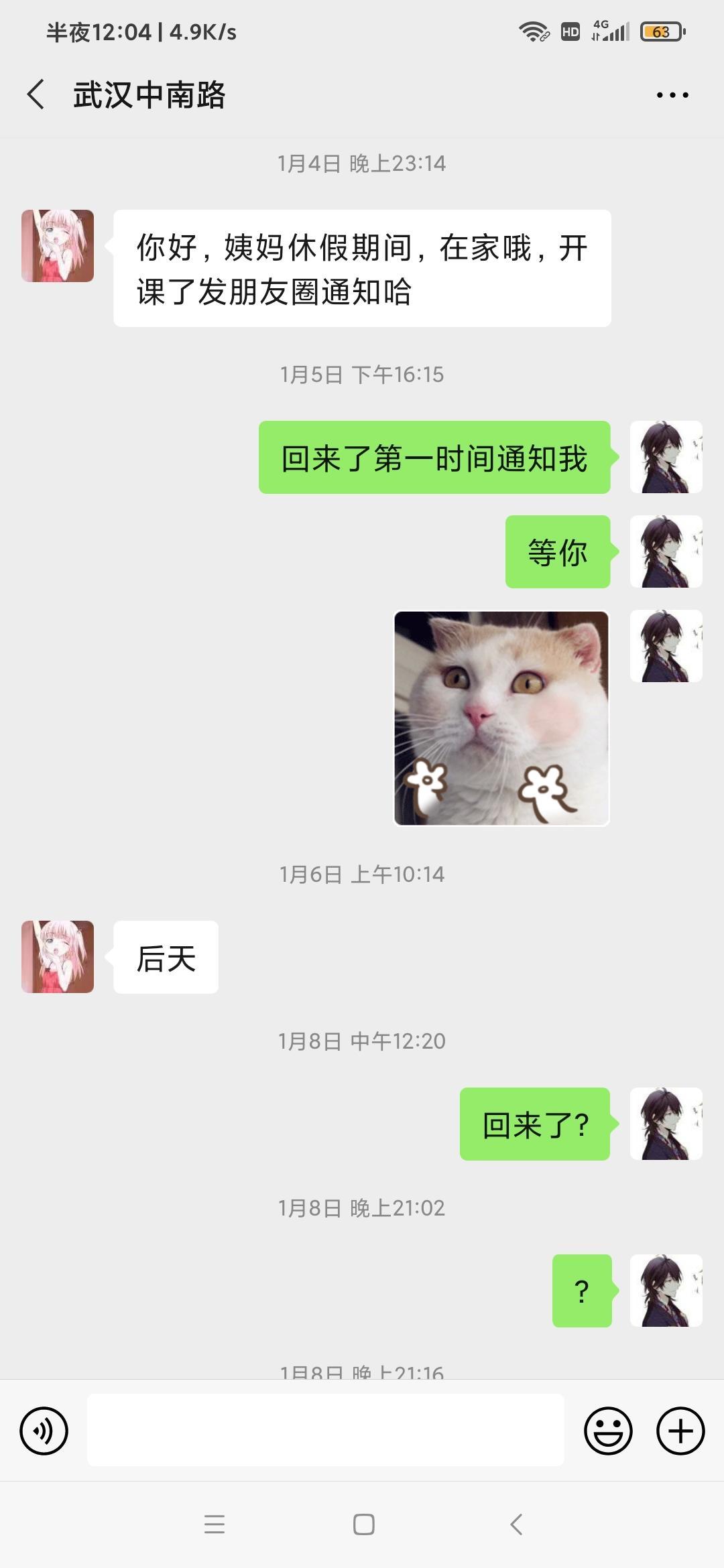Open contact's avatar beside 后天 message
The image size is (724, 1568).
click(58, 956)
